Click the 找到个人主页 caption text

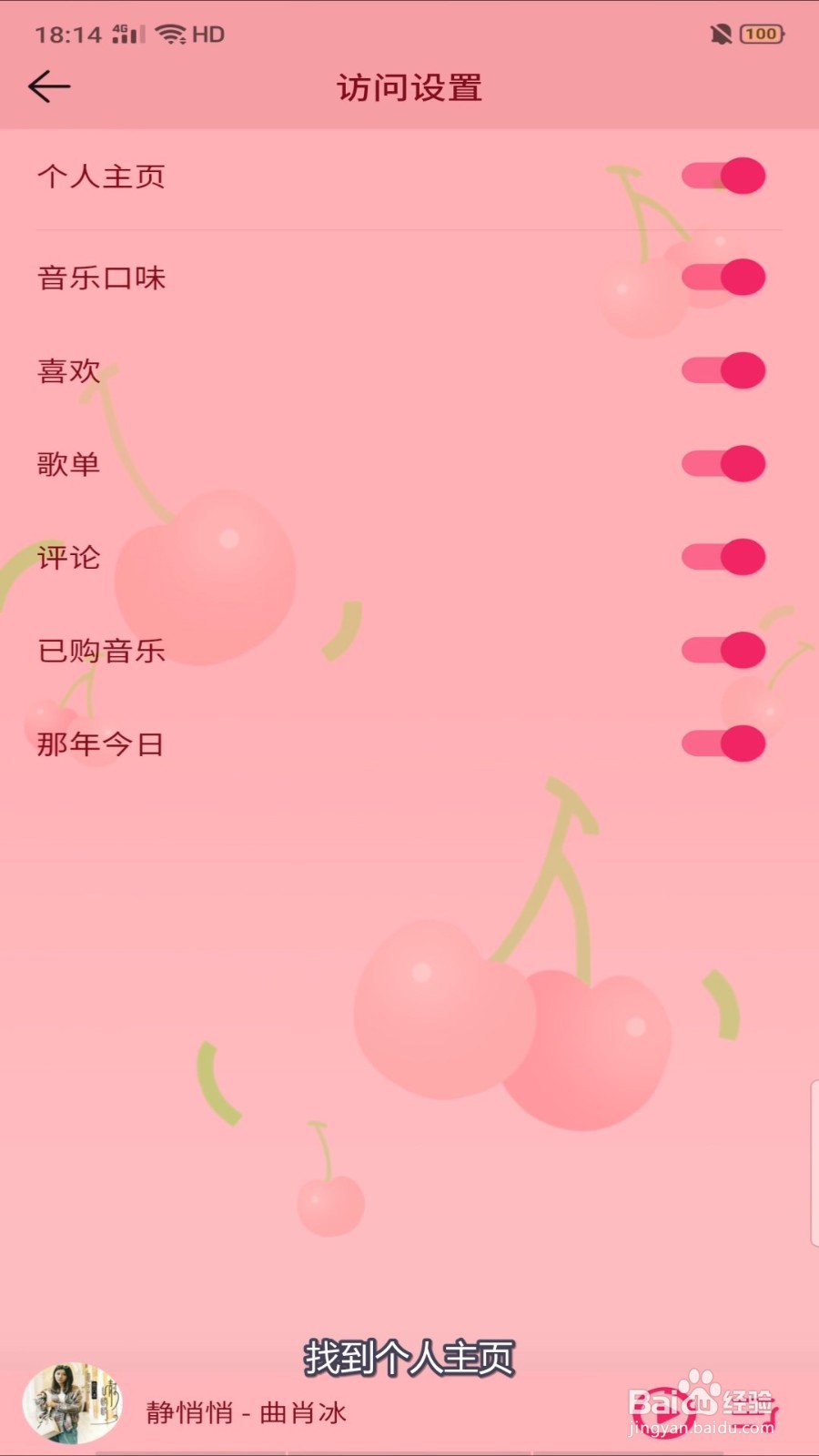(409, 1357)
